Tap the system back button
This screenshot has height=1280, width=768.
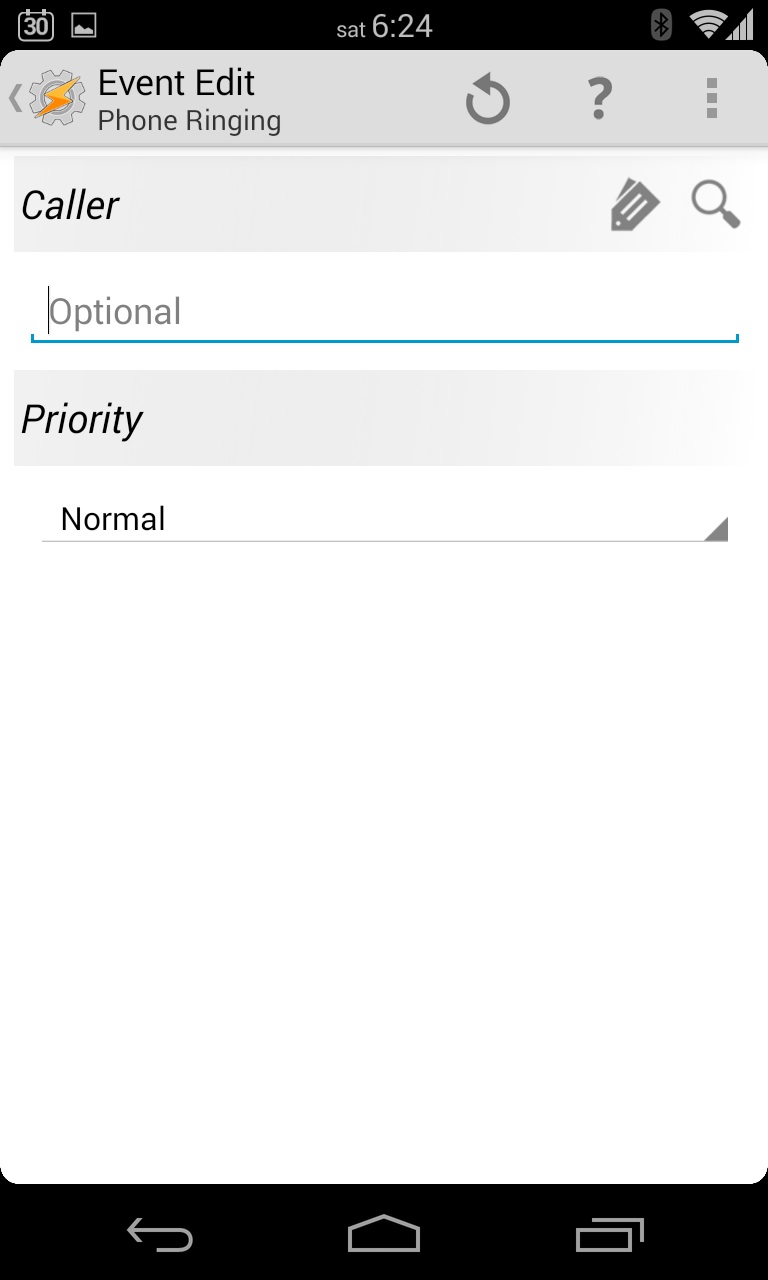click(x=160, y=1235)
